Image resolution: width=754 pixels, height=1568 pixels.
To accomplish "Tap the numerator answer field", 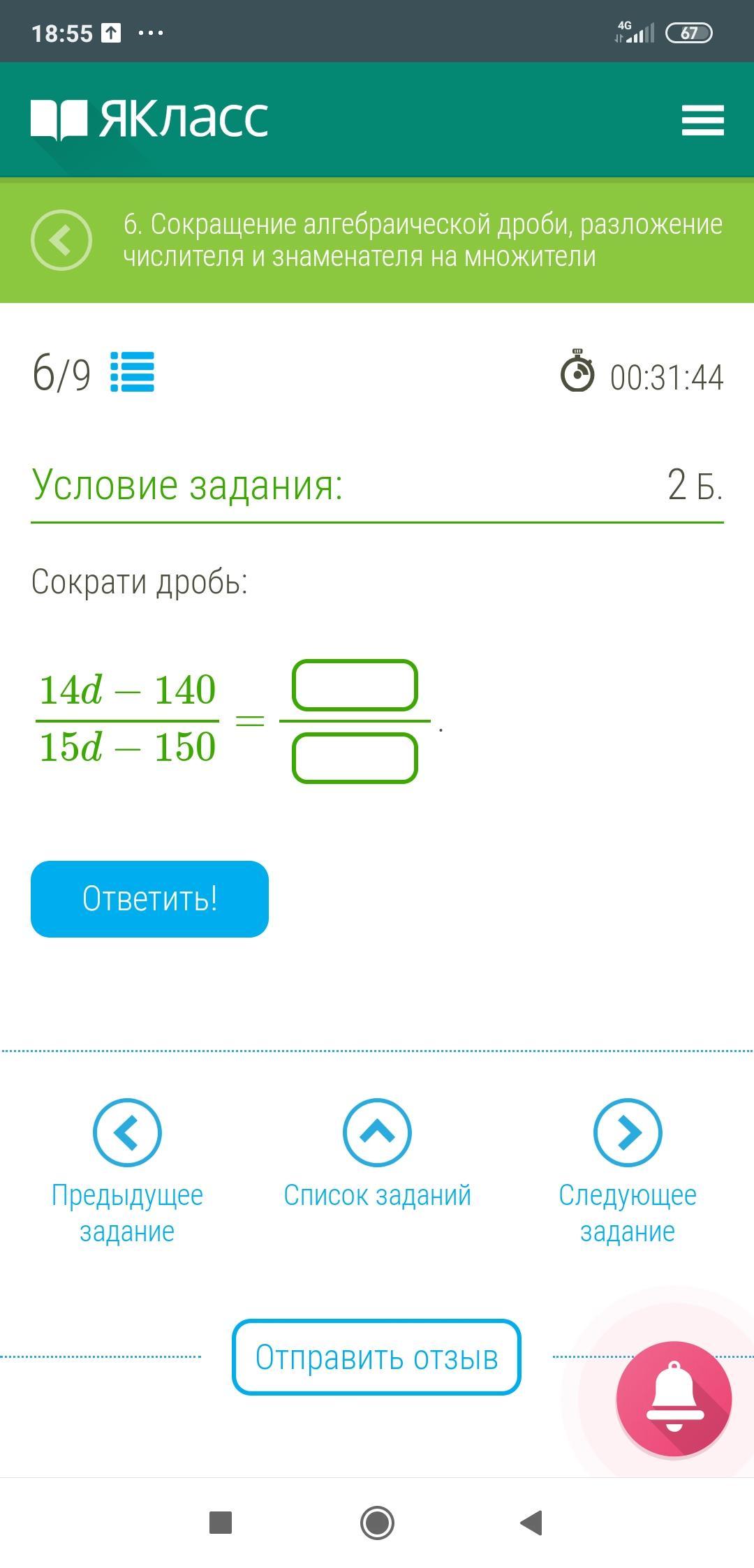I will [355, 686].
